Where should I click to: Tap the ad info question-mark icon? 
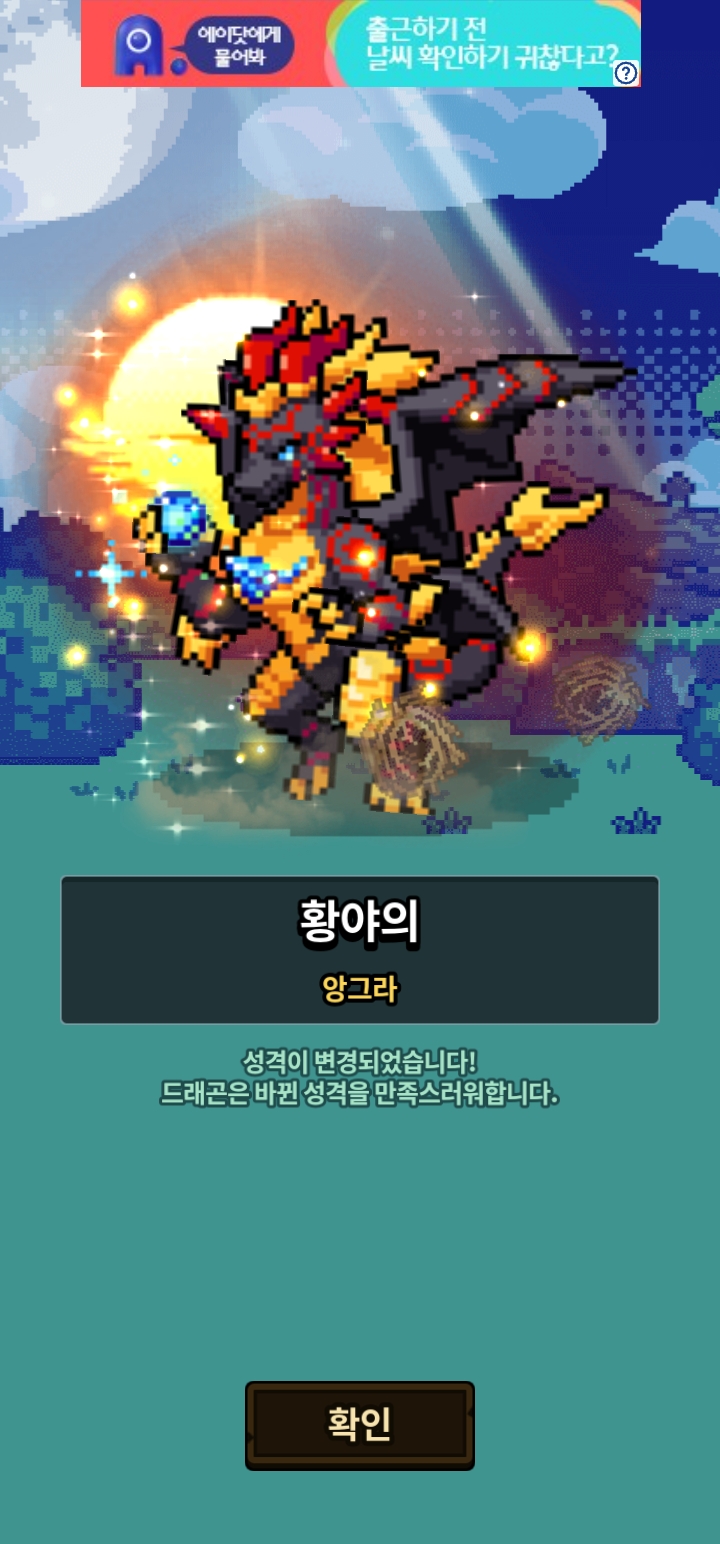(626, 73)
